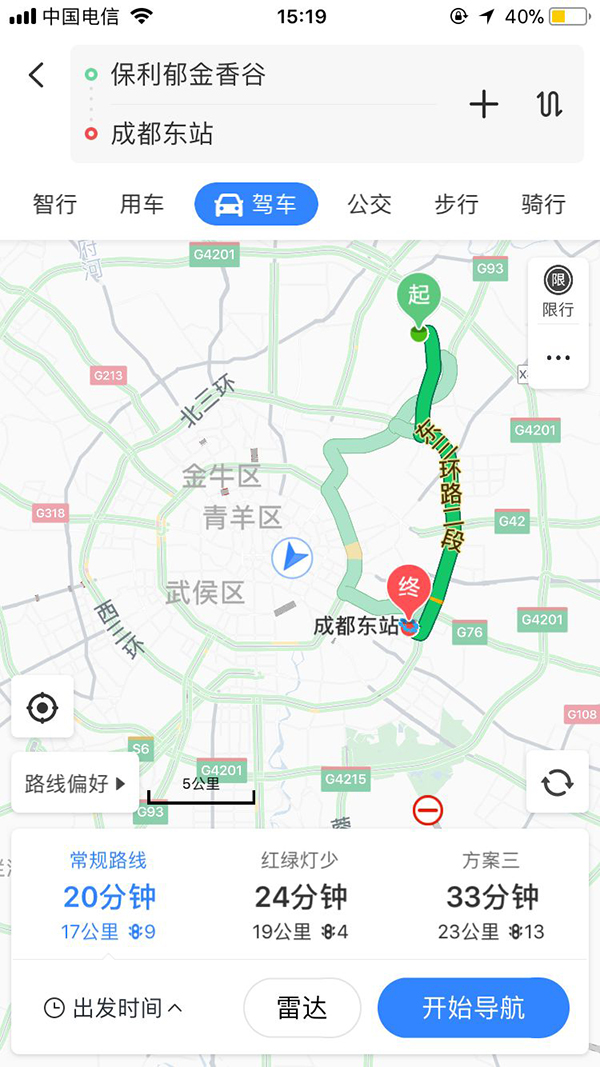The height and width of the screenshot is (1067, 600).
Task: Switch to the 步行 walking tab
Action: pos(456,205)
